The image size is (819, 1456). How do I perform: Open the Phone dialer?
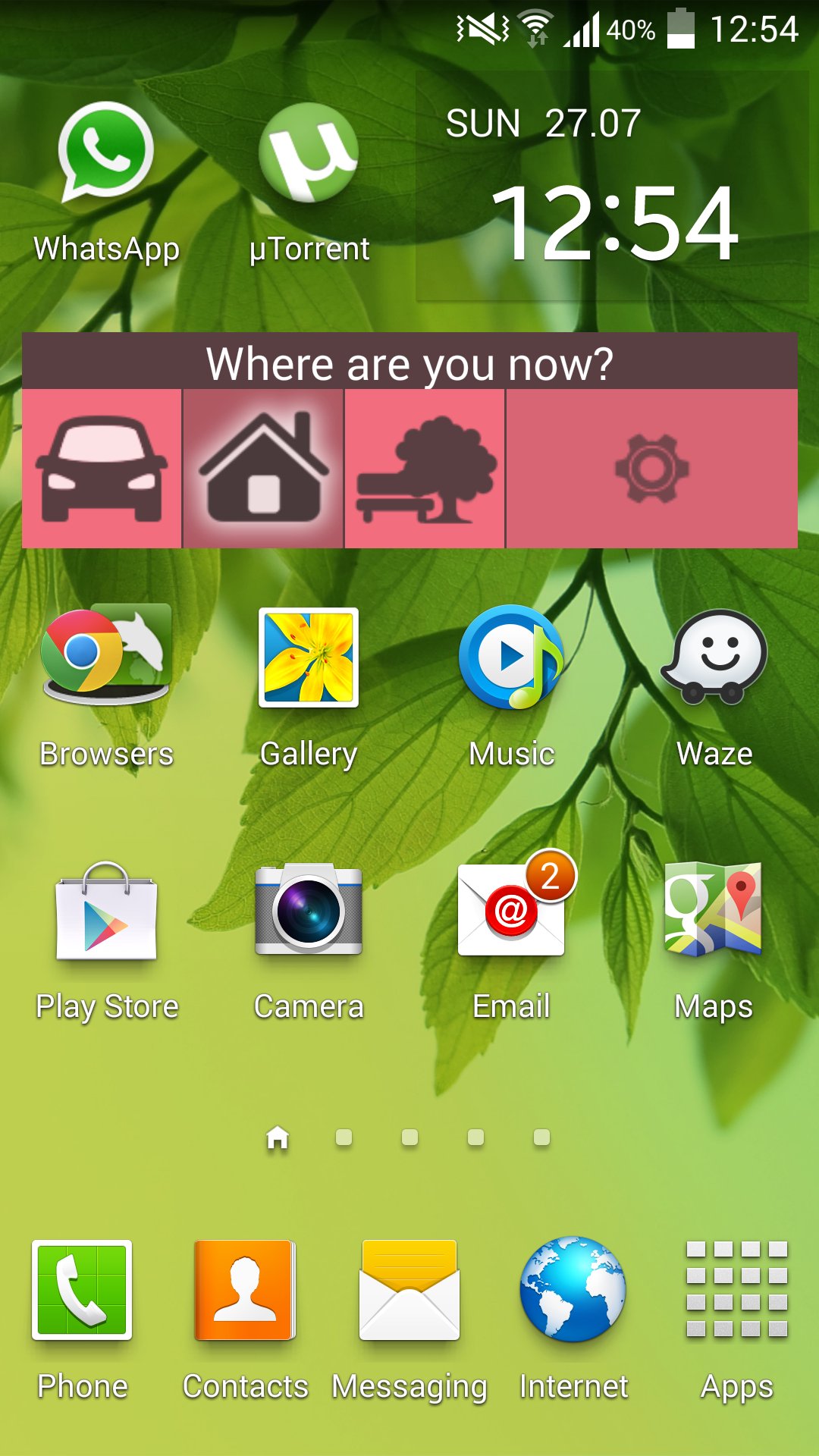pyautogui.click(x=82, y=1301)
